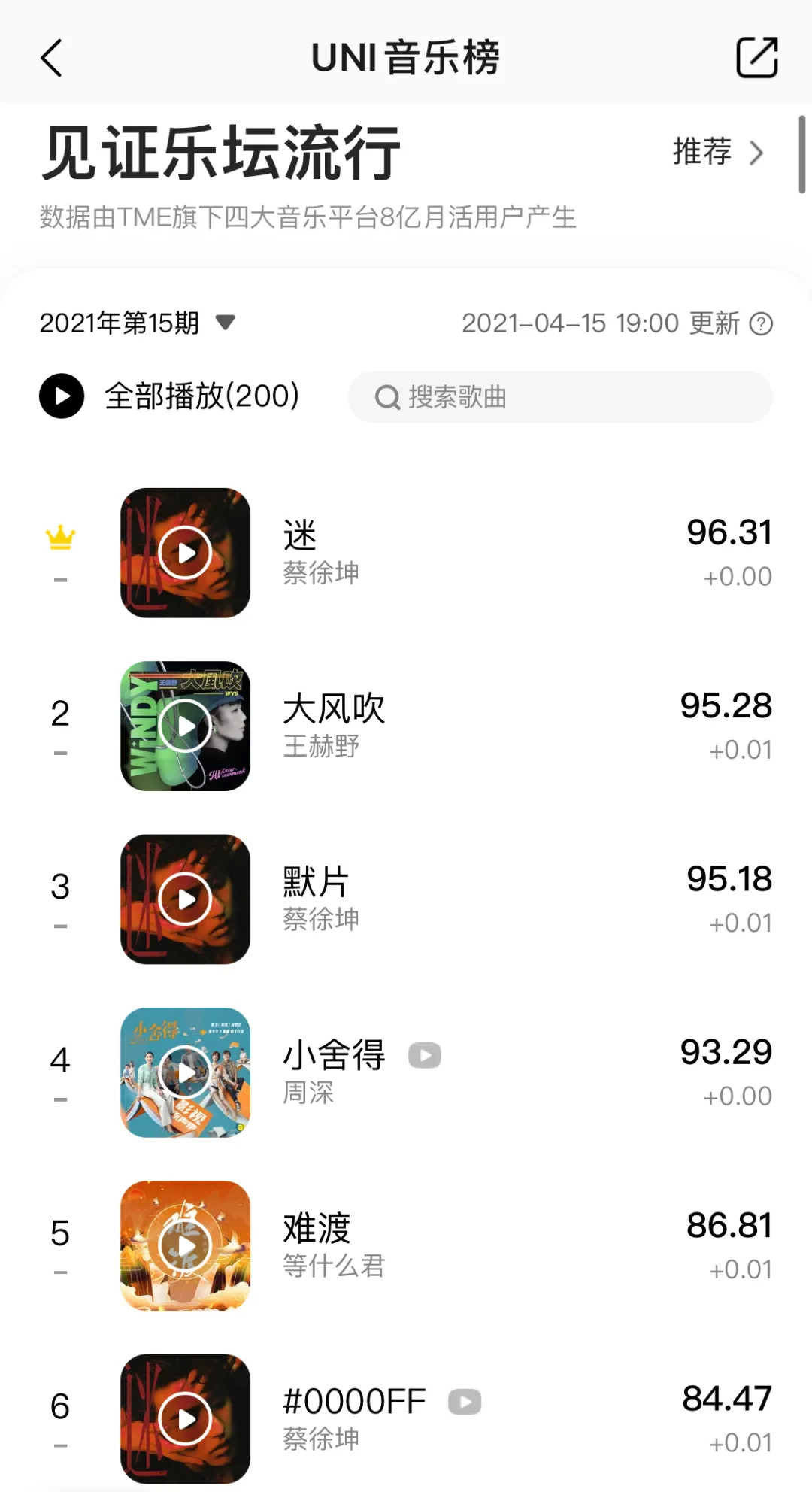Tap the 搜索歌曲 search field
This screenshot has width=812, height=1492.
(560, 397)
